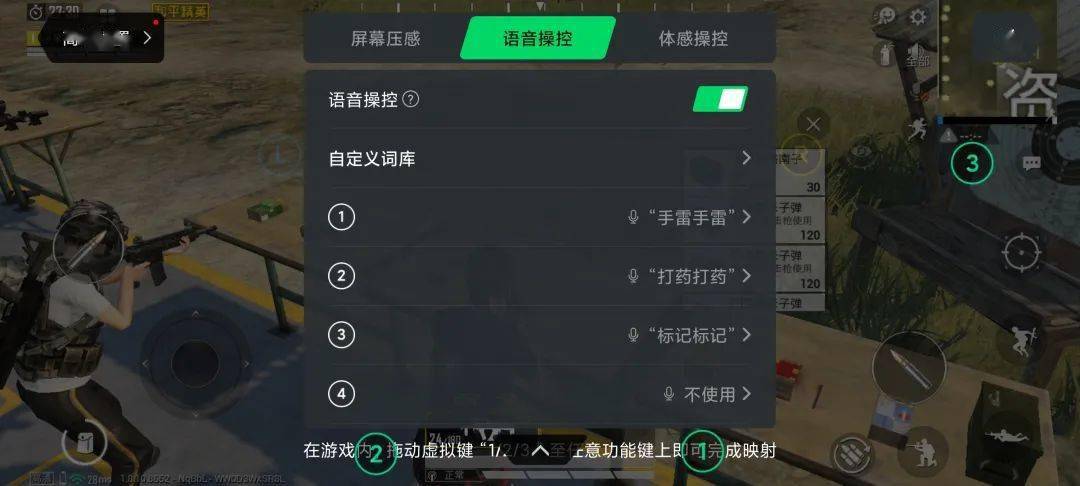1080x486 pixels.
Task: Close the pickup list with X
Action: 813,125
